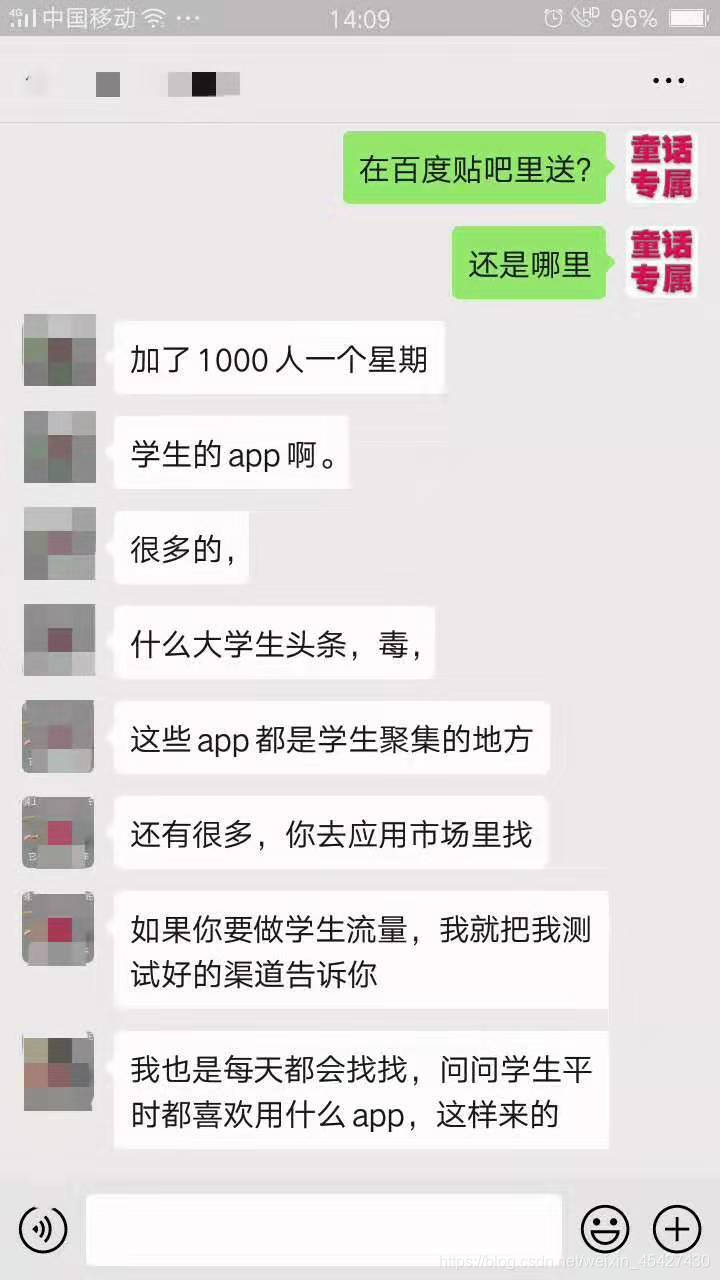This screenshot has width=720, height=1280.
Task: Select the avatar beside '加了1000人一个星期'
Action: [57, 352]
